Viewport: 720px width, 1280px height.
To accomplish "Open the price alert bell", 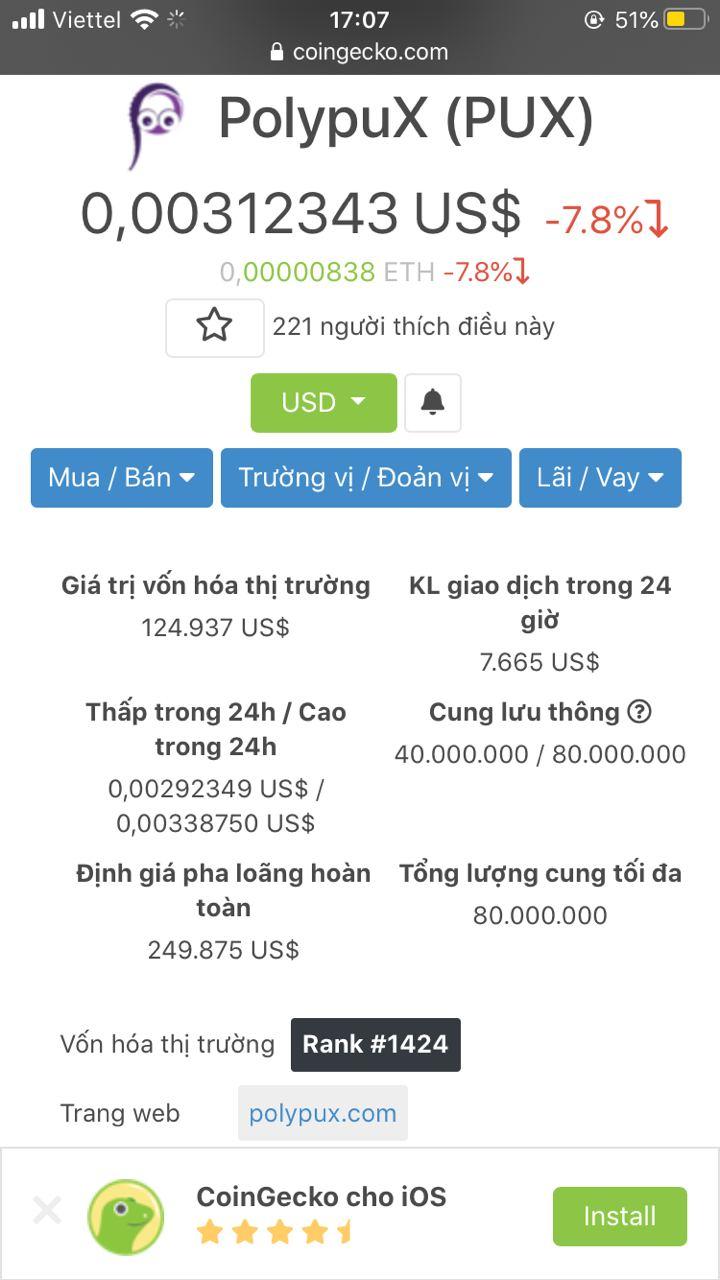I will tap(432, 403).
